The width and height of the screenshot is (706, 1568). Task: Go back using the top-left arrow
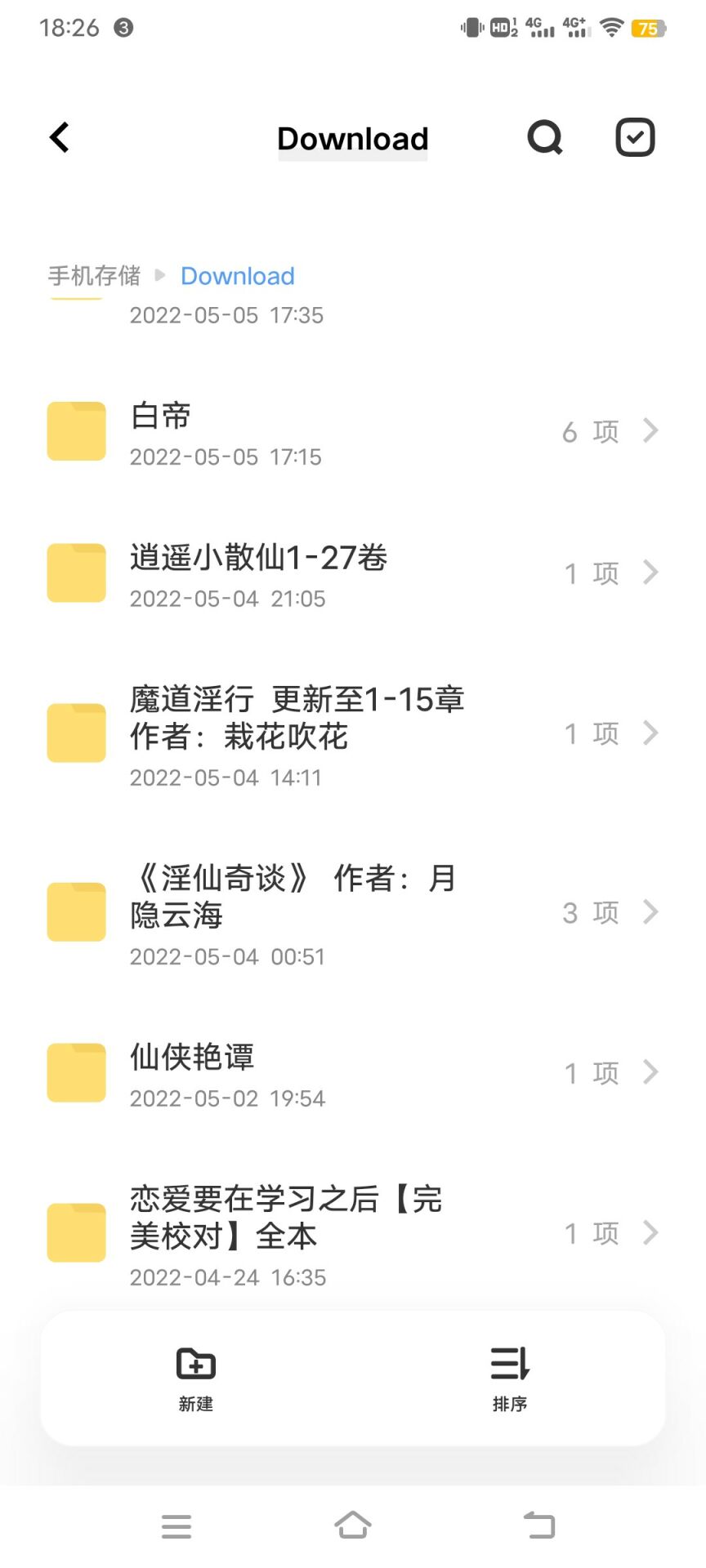(60, 137)
